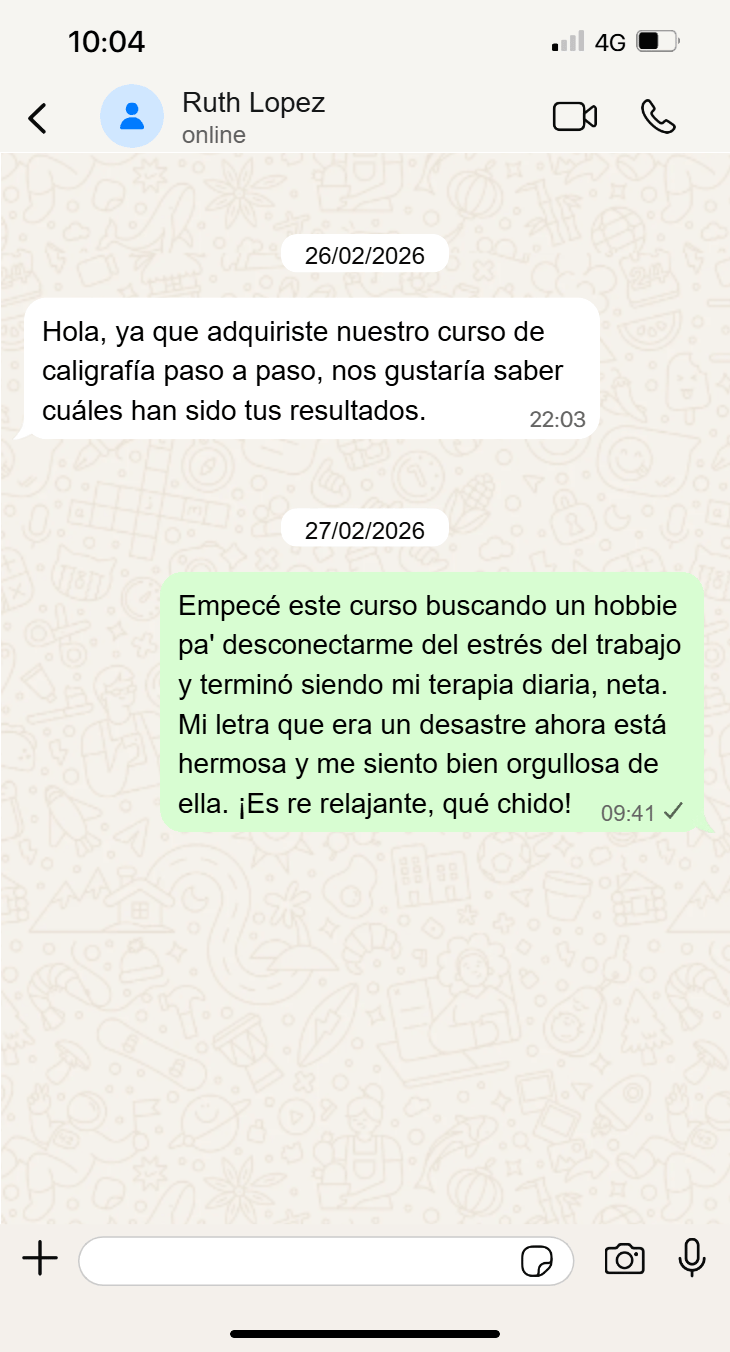
Task: Open the camera to take a photo
Action: tap(624, 1259)
